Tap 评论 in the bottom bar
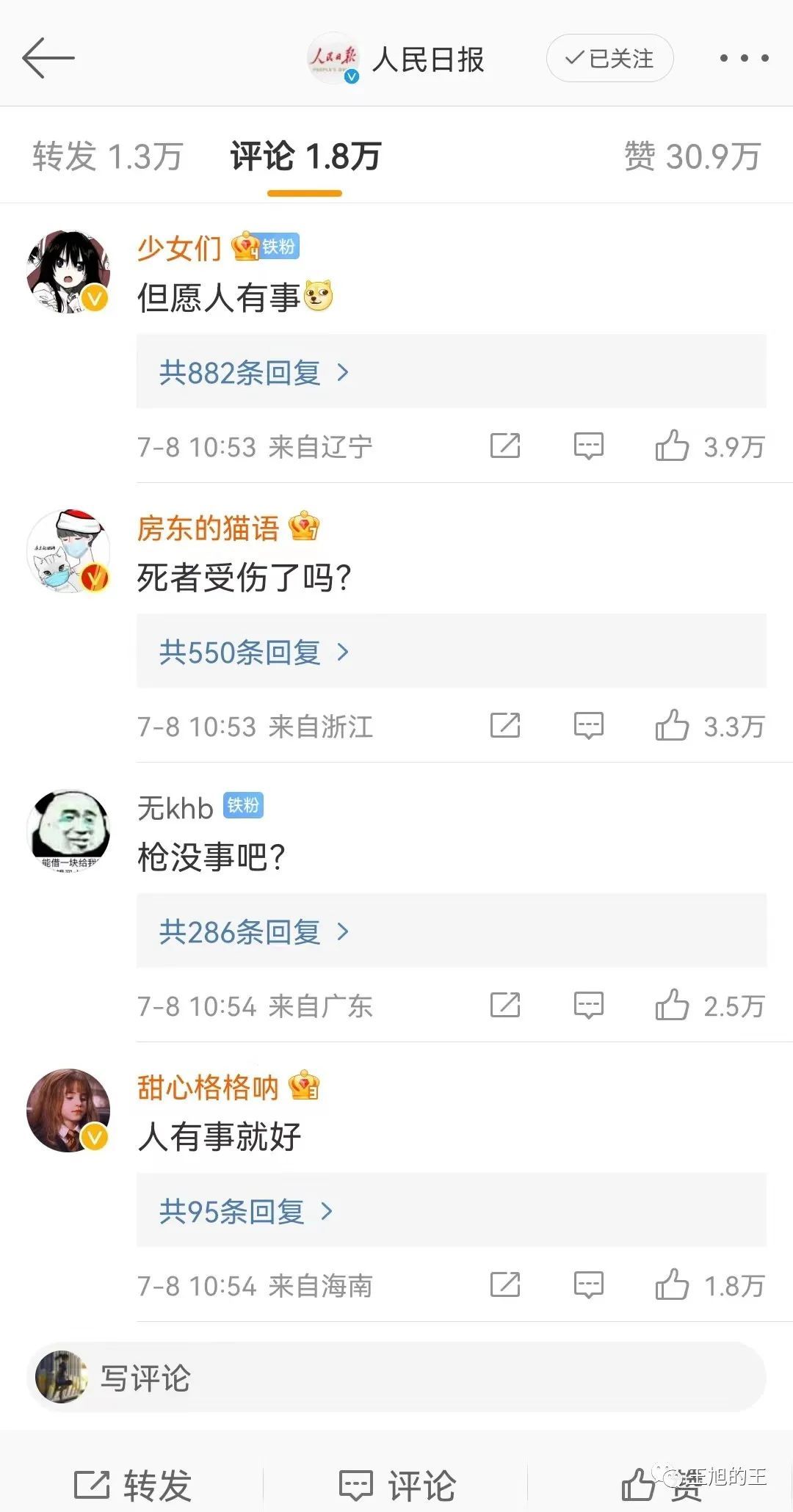 pyautogui.click(x=397, y=1485)
